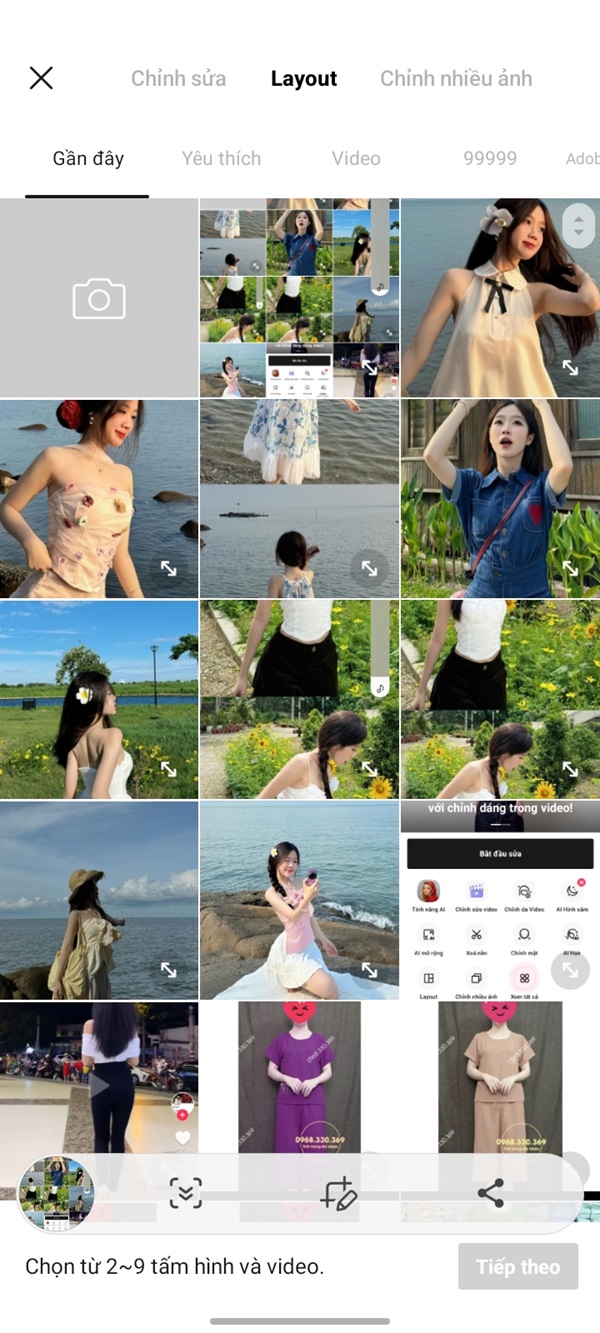Show the Video album tab
The image size is (600, 1333).
pos(356,158)
